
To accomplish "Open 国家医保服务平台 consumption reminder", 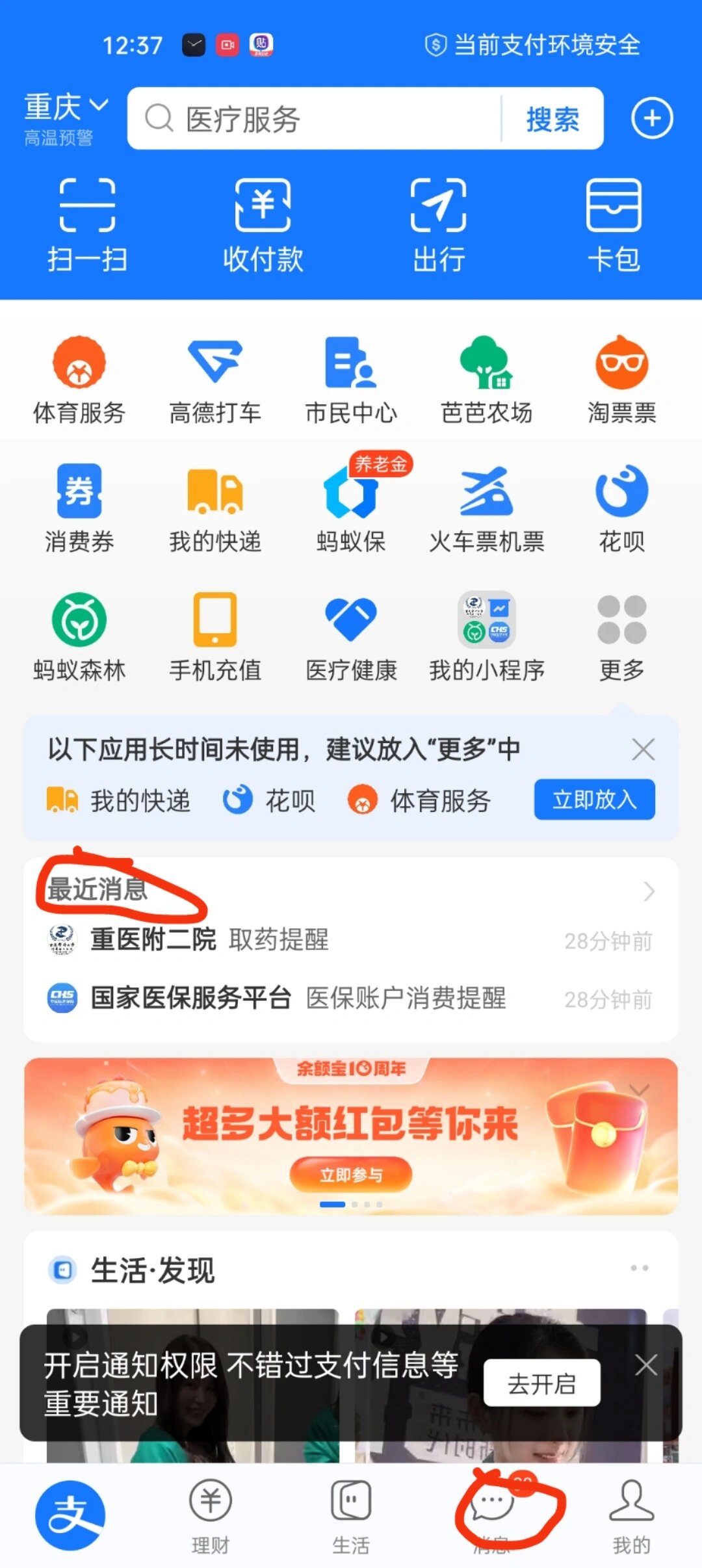I will click(x=351, y=999).
